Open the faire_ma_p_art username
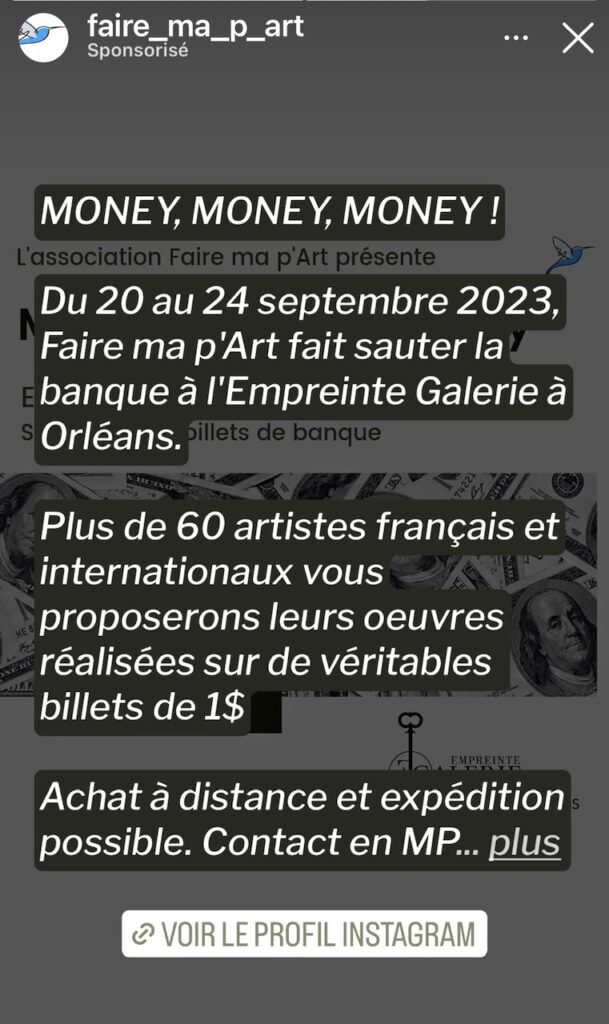This screenshot has width=609, height=1024. click(x=195, y=27)
